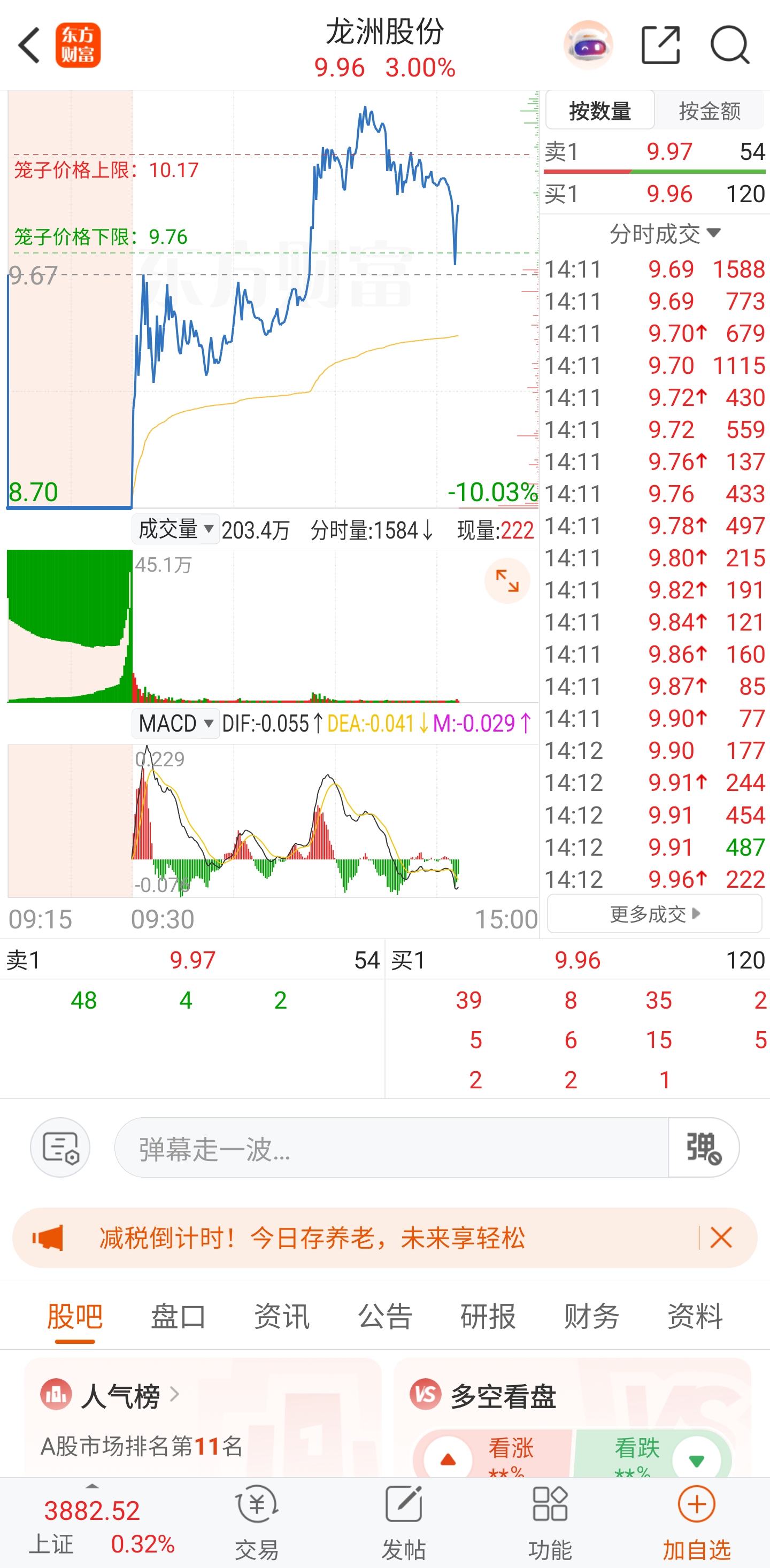Switch to the 盘口 tab

pyautogui.click(x=178, y=1317)
